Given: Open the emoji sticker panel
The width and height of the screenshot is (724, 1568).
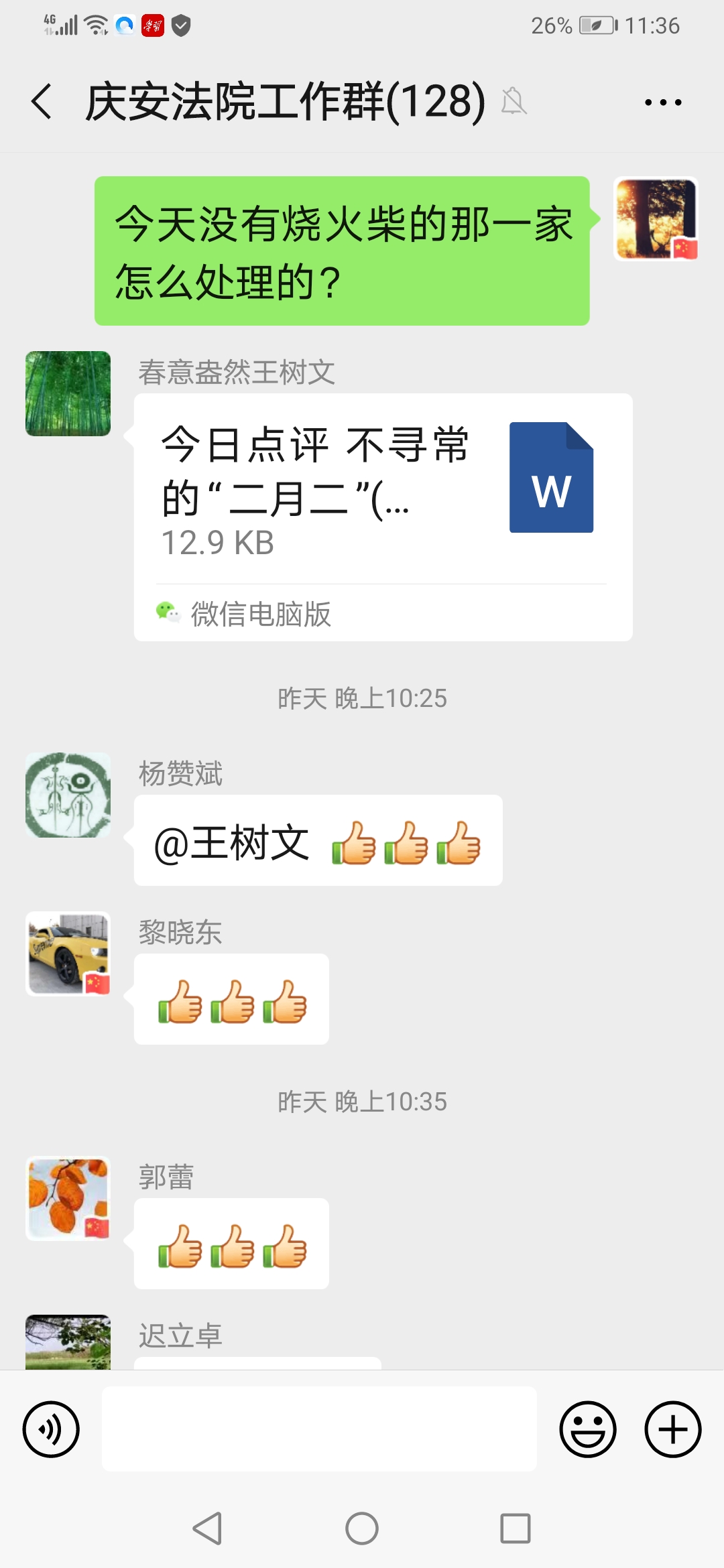Looking at the screenshot, I should (x=587, y=1429).
